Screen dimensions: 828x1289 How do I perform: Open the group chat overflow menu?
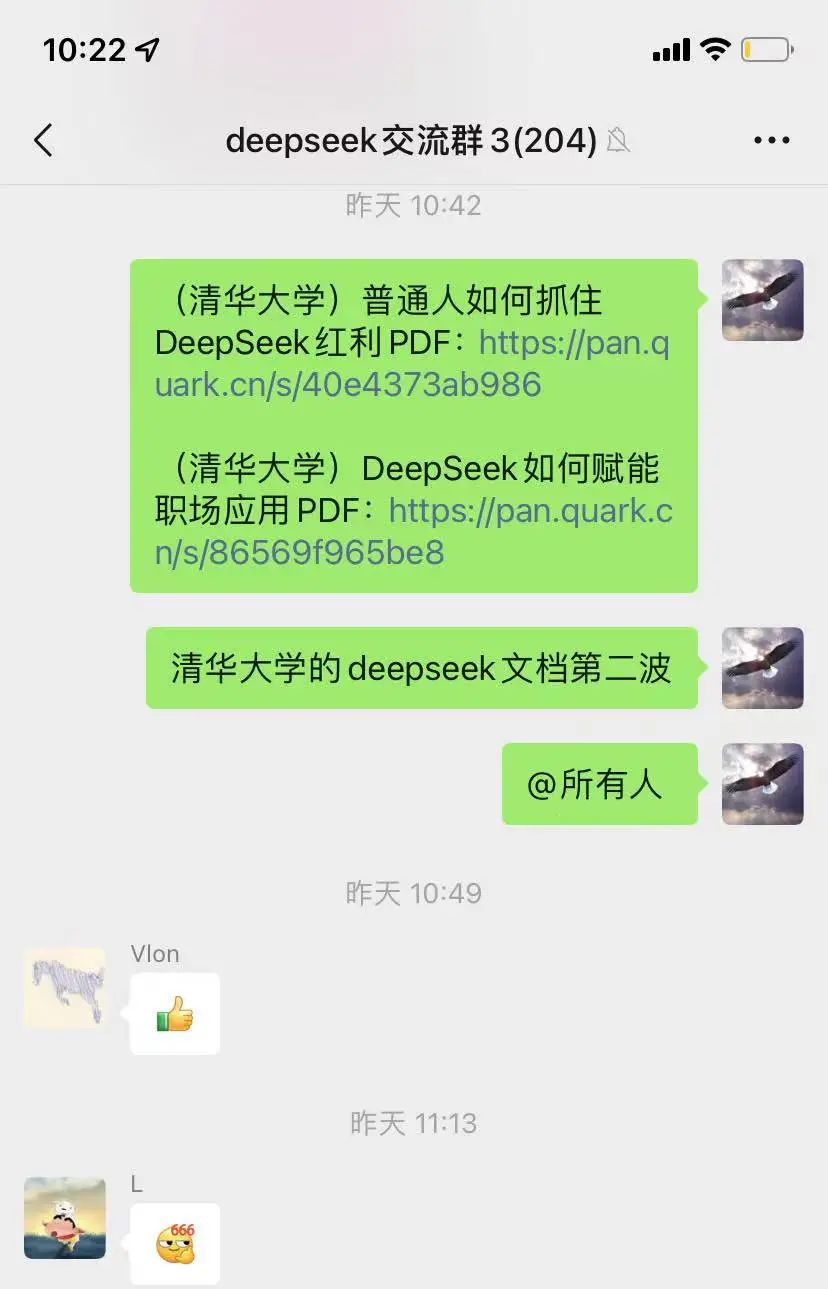click(772, 141)
